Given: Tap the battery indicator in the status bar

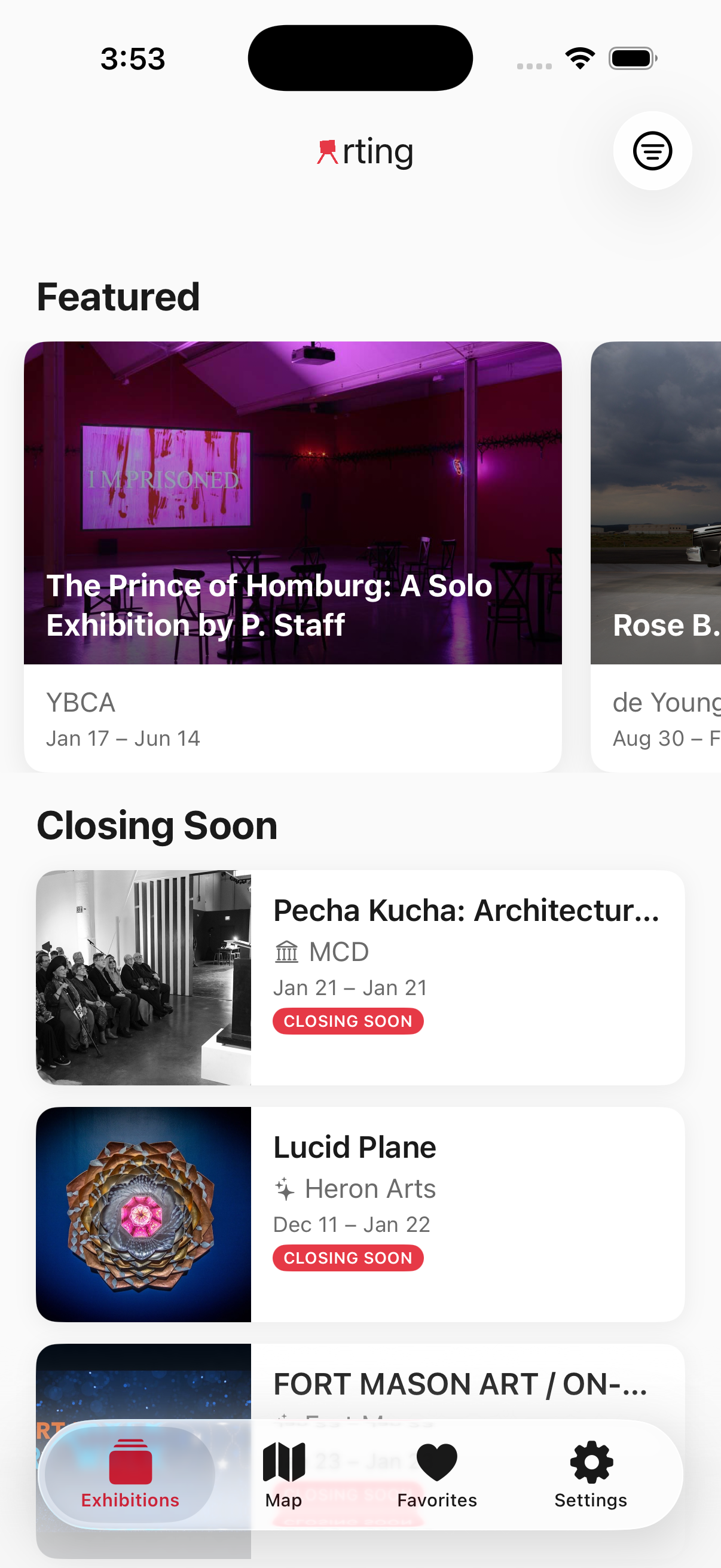Looking at the screenshot, I should (x=633, y=57).
